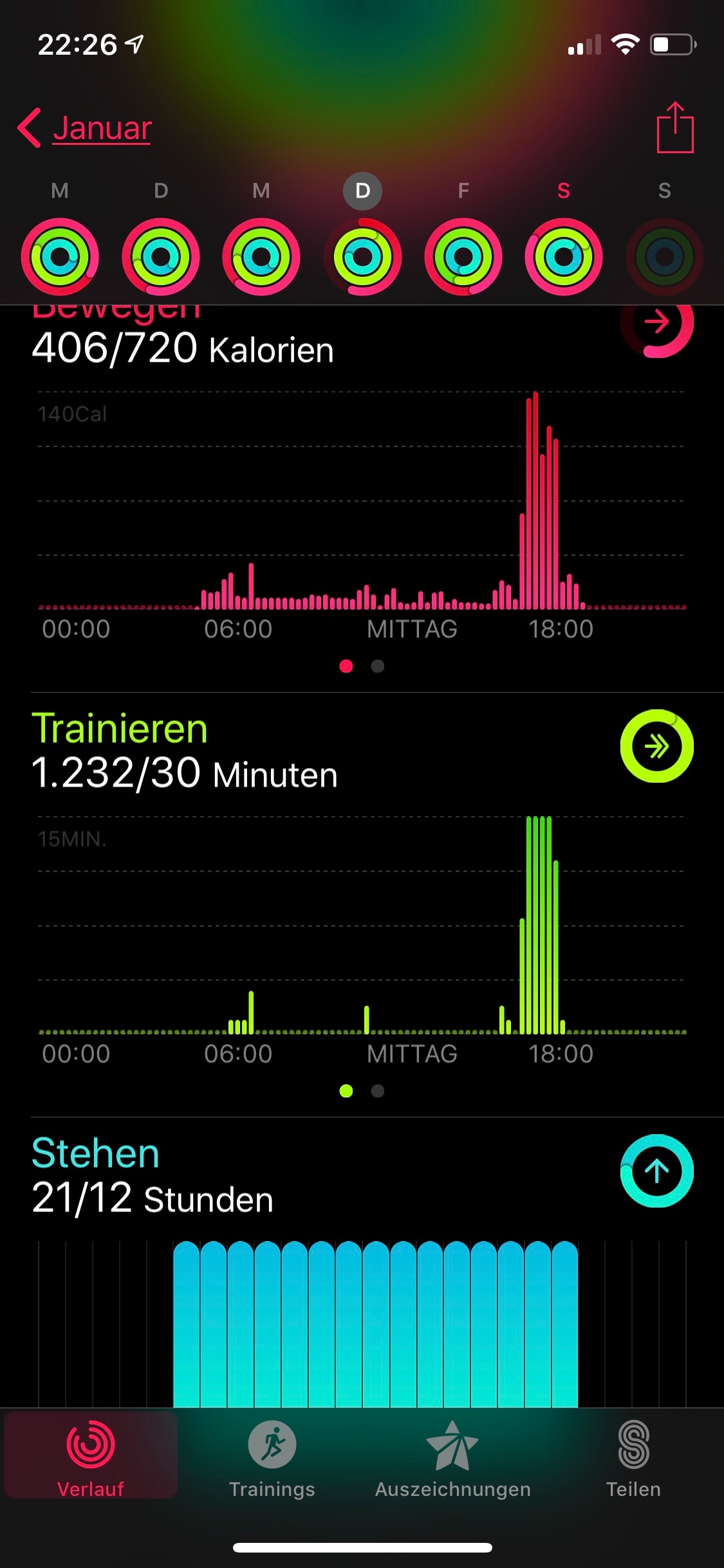Tap the page indicator under the Trainieren chart
This screenshot has width=724, height=1568.
click(x=362, y=1091)
